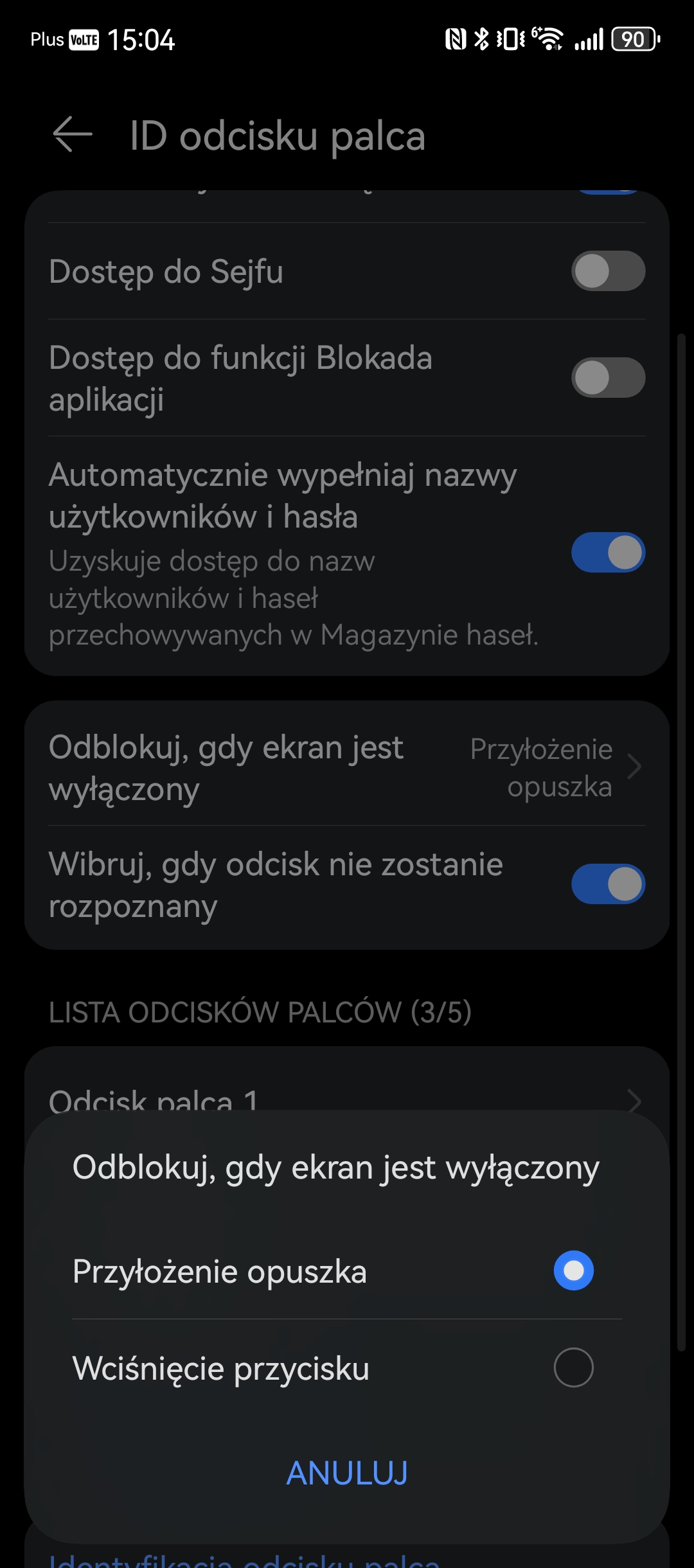Choose the Wciśnięcie przycisku option
694x1568 pixels.
[x=347, y=1368]
